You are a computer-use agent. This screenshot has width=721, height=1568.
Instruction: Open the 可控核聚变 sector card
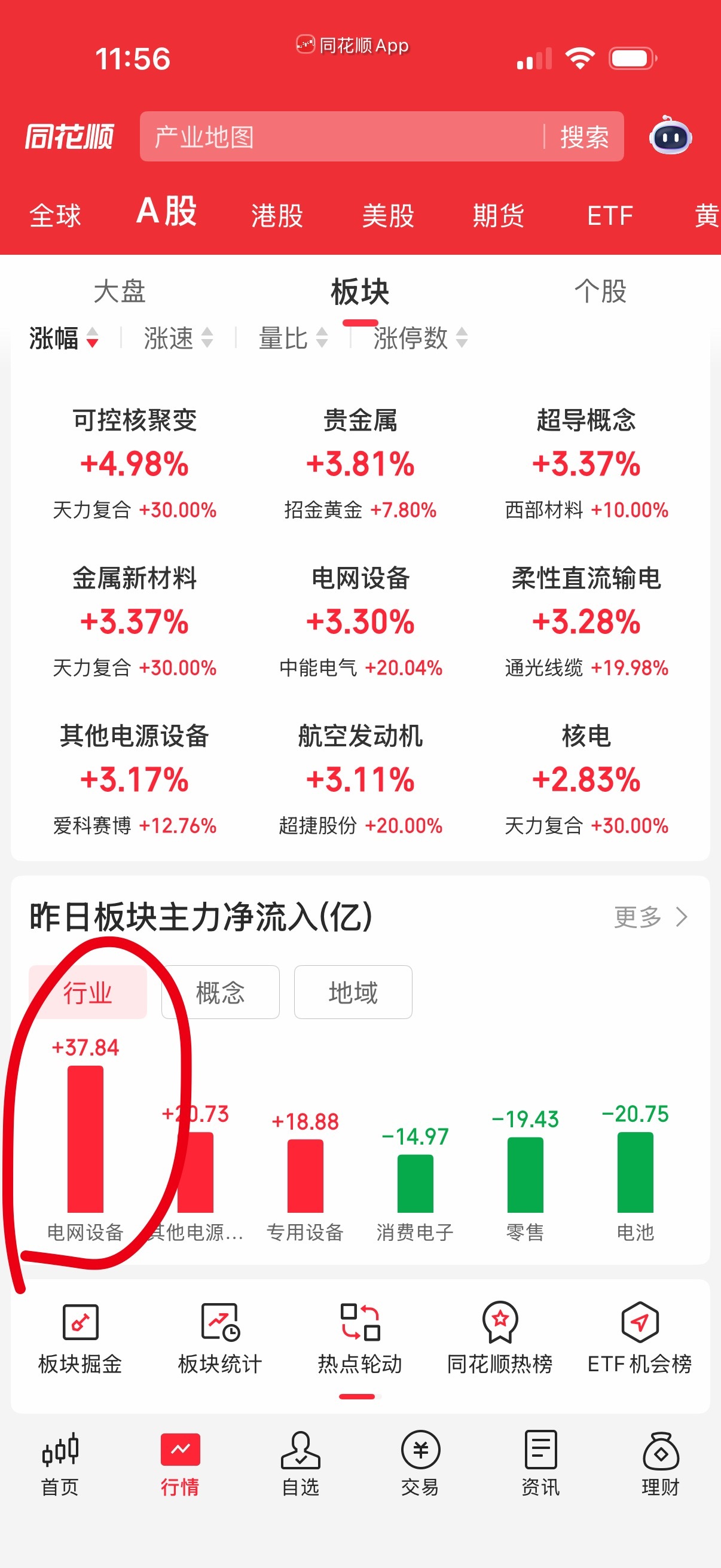click(x=135, y=463)
